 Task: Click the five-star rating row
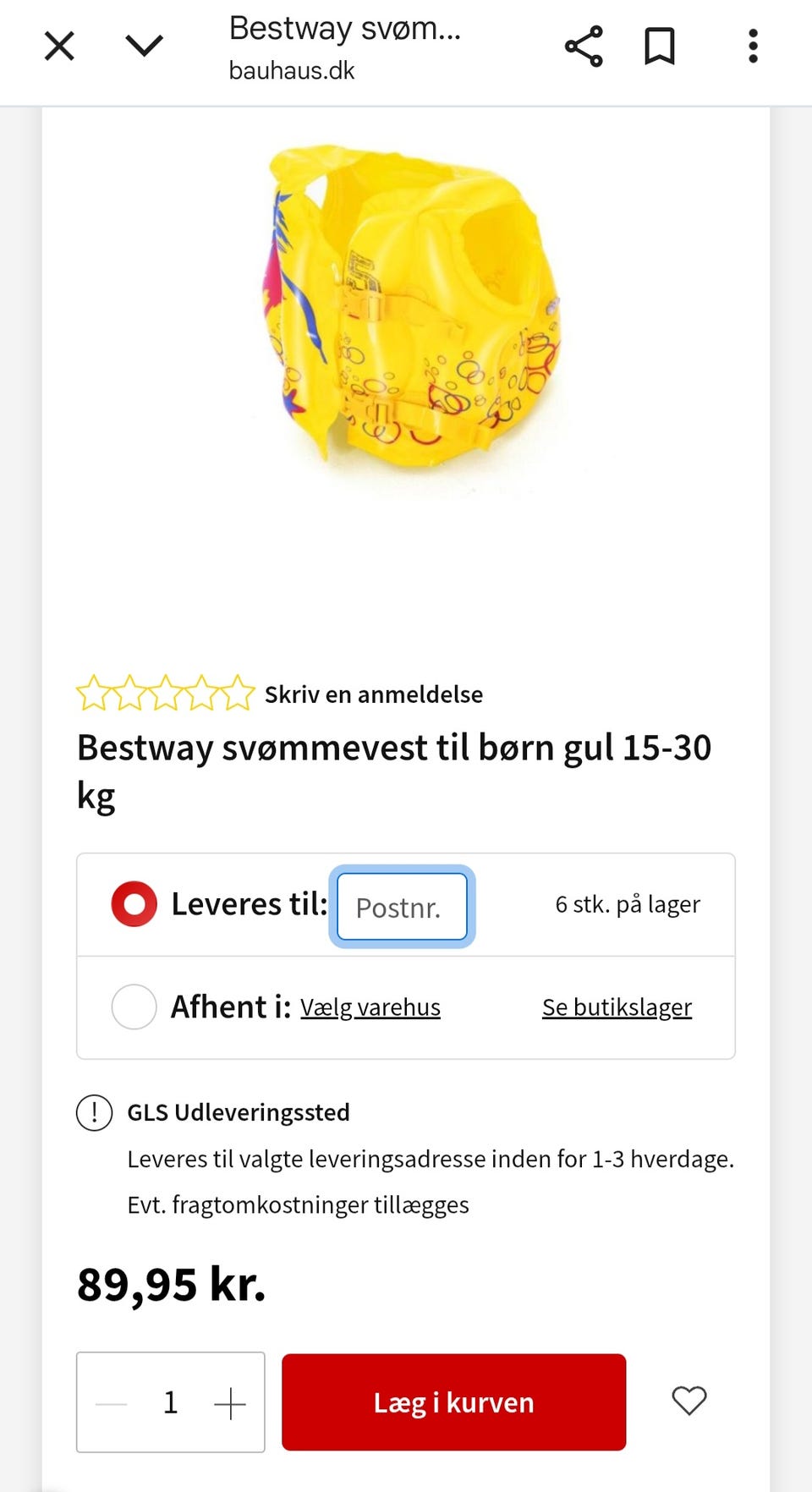click(165, 694)
